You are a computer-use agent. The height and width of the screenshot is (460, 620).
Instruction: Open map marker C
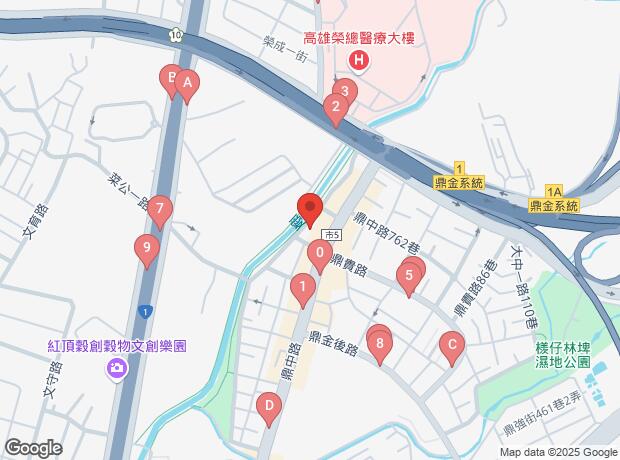coord(452,347)
